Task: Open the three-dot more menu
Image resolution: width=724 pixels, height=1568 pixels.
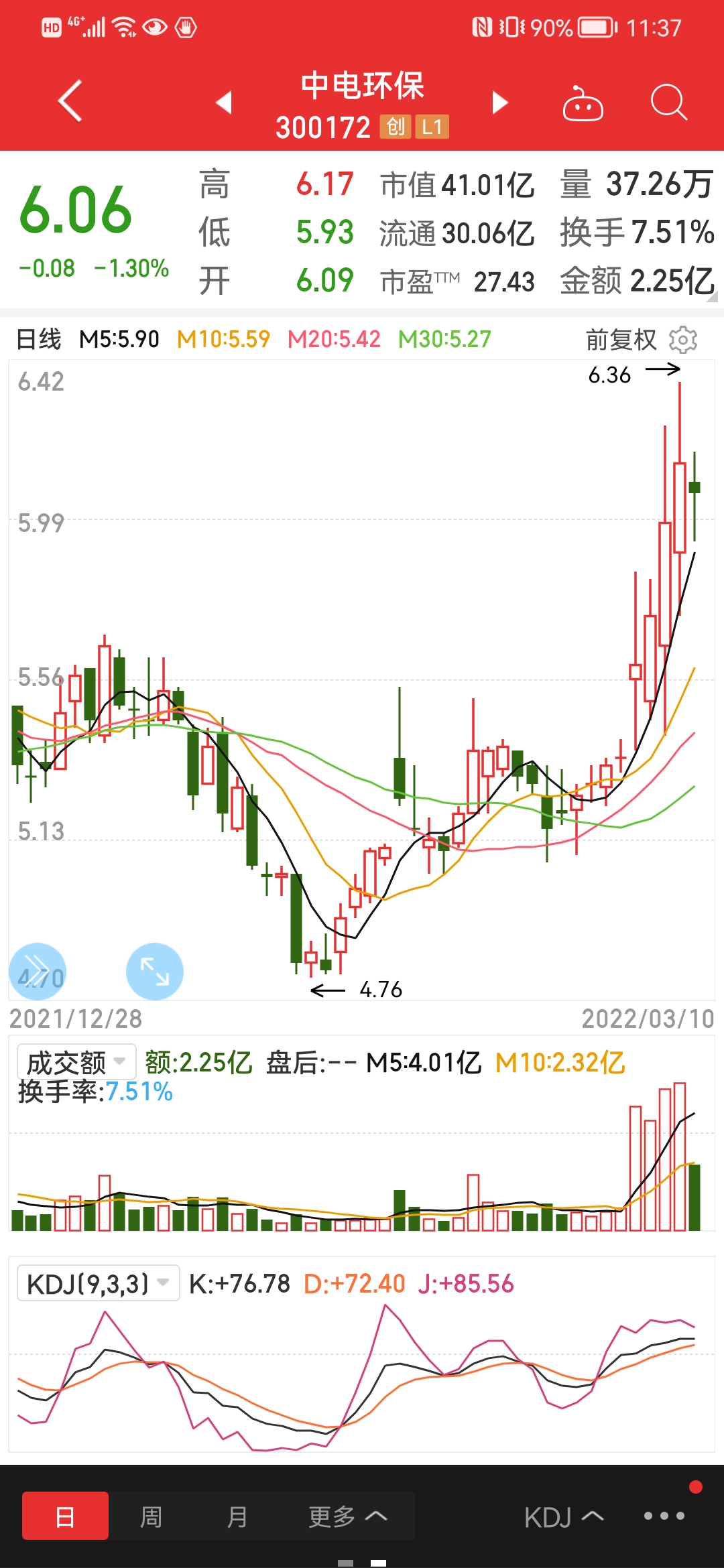Action: 664,1516
